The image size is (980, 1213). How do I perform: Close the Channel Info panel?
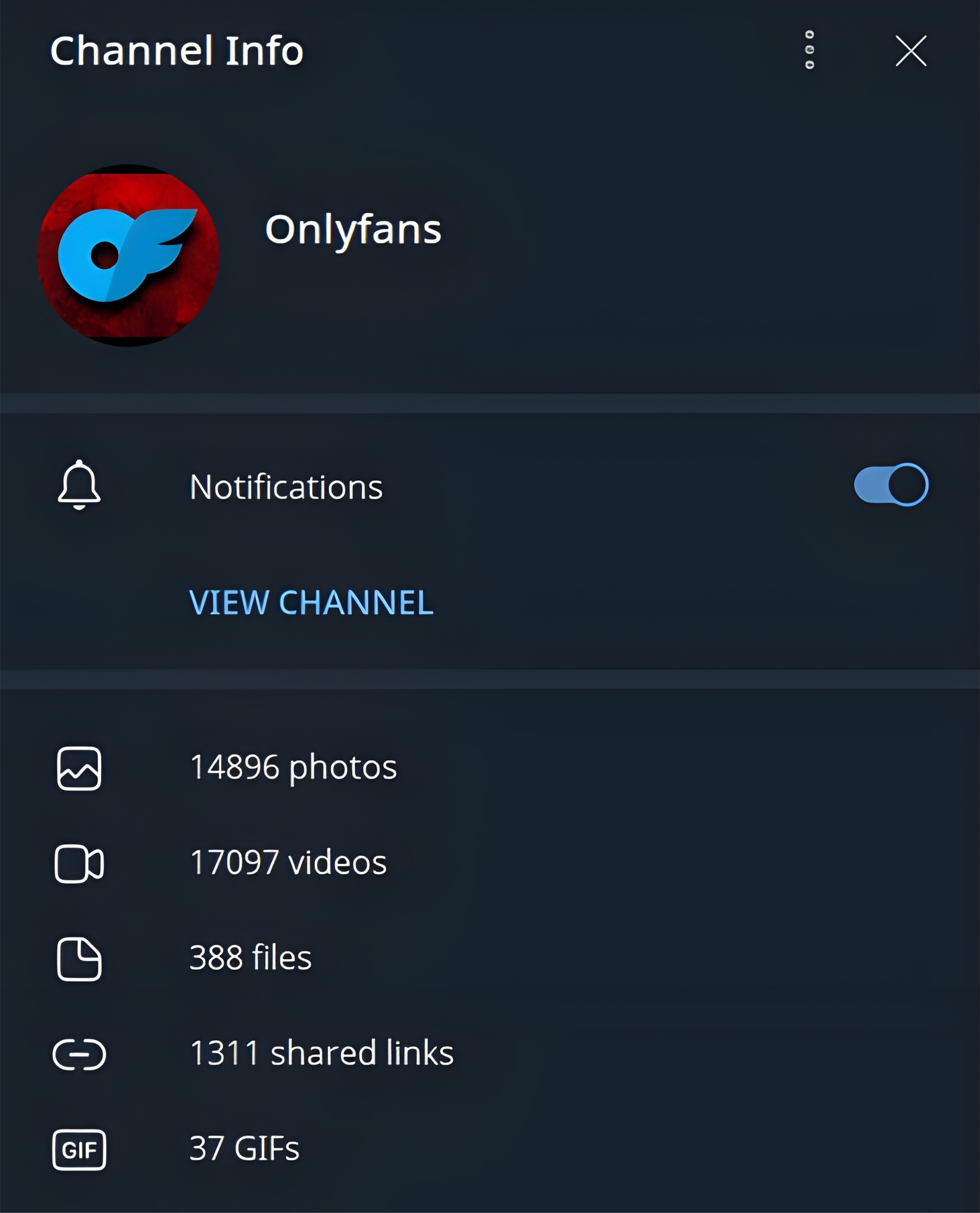pyautogui.click(x=911, y=51)
